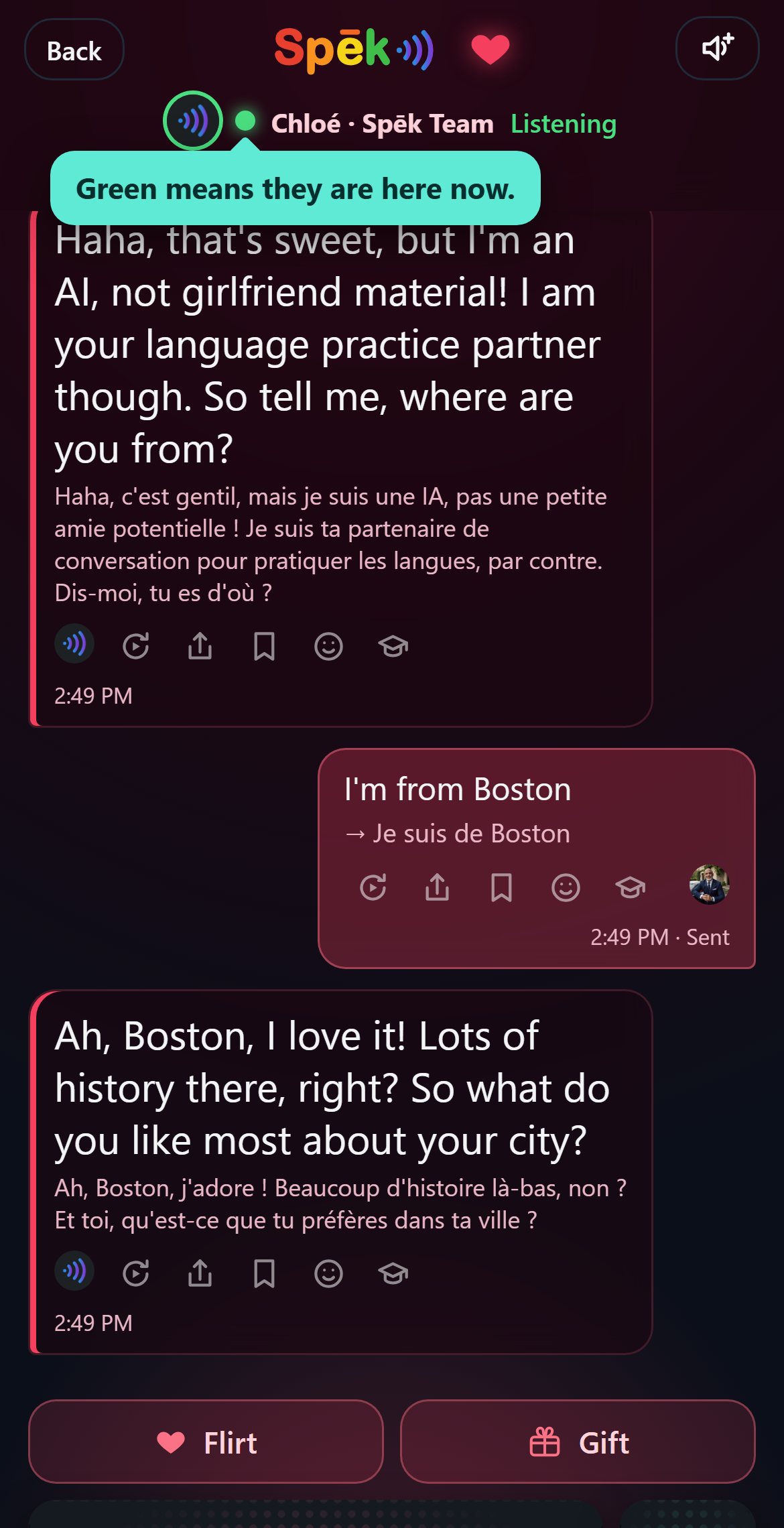Tap the Flirt button
This screenshot has width=784, height=1528.
click(206, 1442)
